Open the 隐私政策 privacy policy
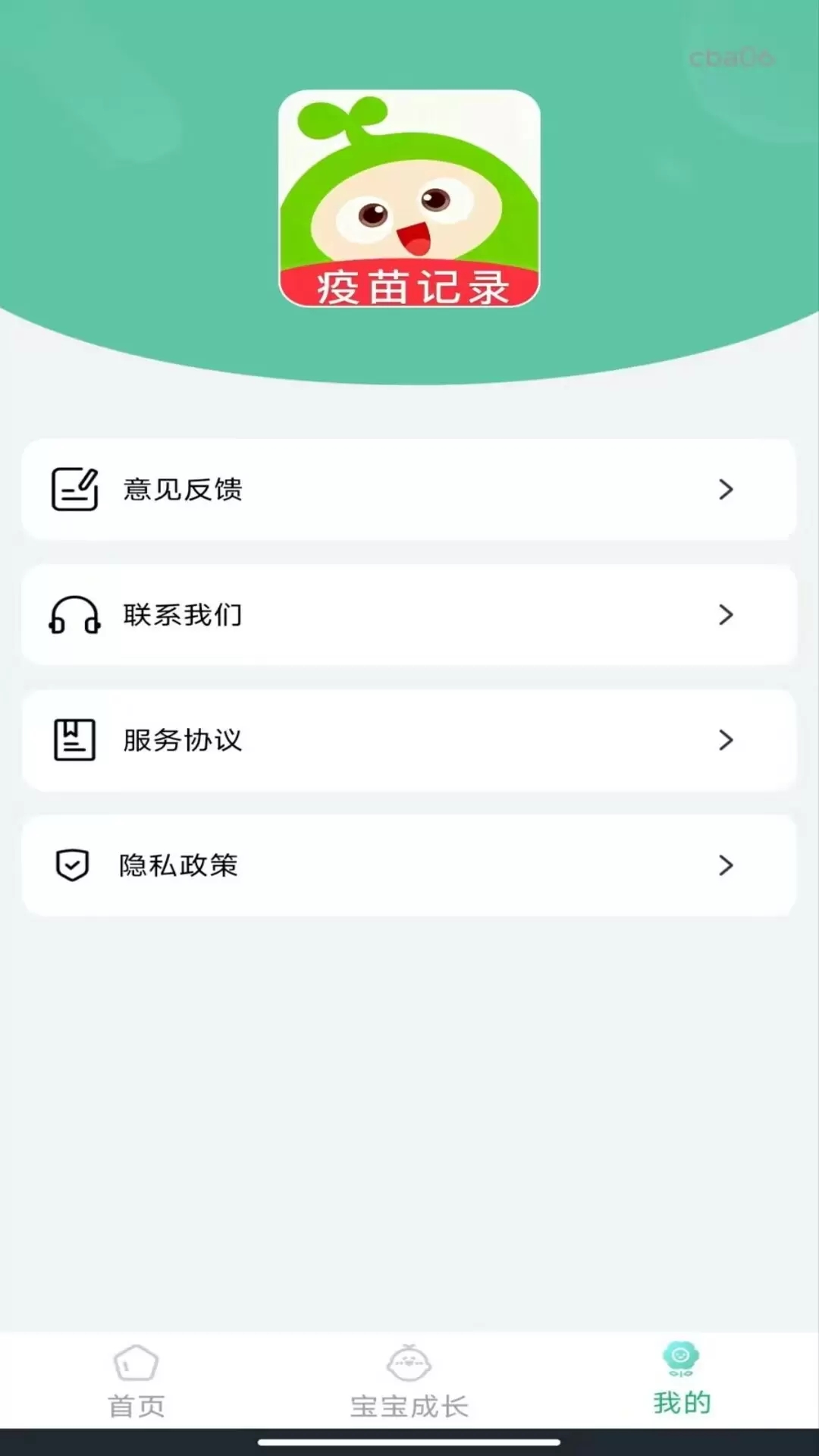The height and width of the screenshot is (1456, 819). (x=409, y=865)
